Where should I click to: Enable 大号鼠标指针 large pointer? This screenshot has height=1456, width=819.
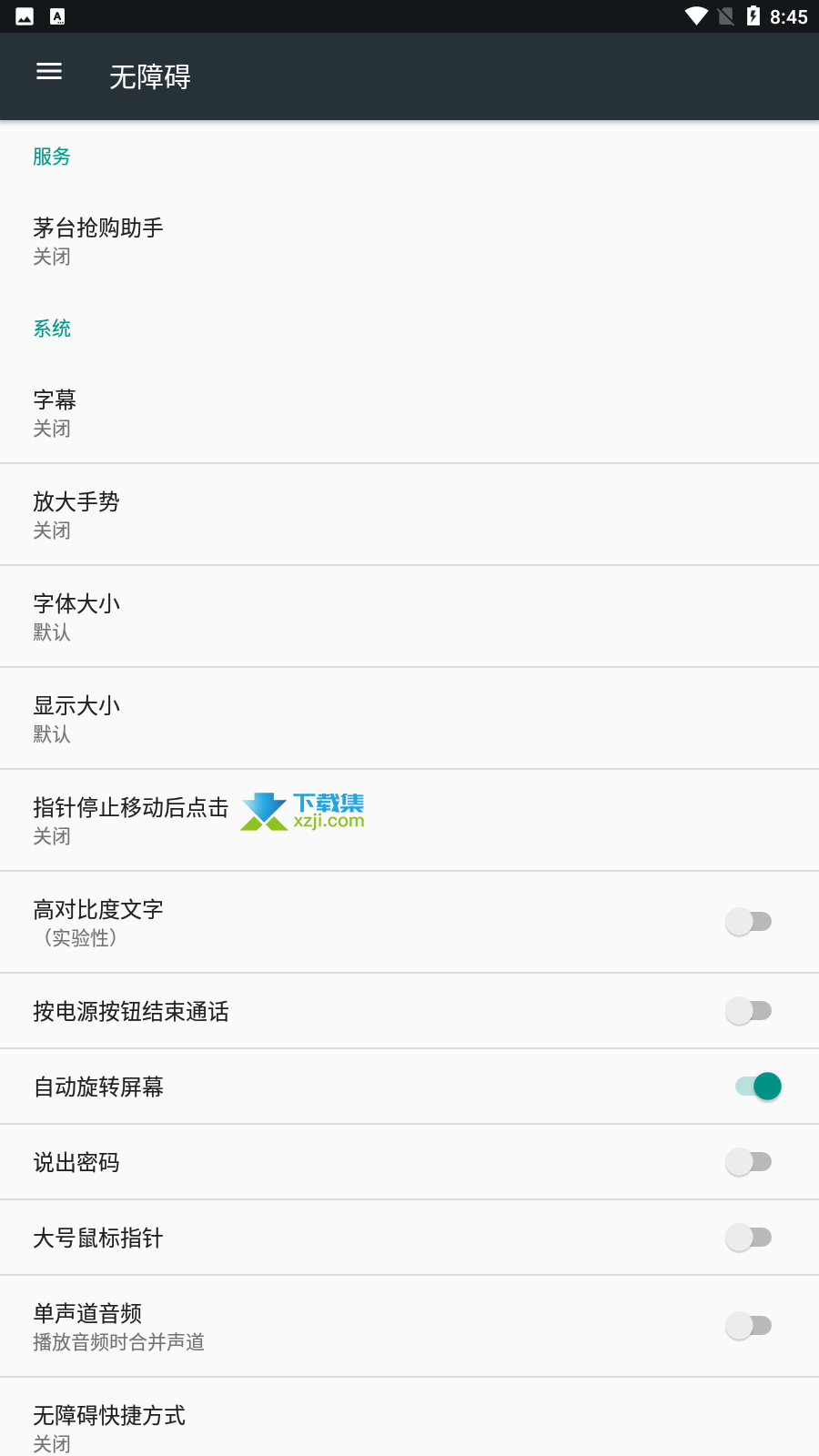(x=749, y=1238)
